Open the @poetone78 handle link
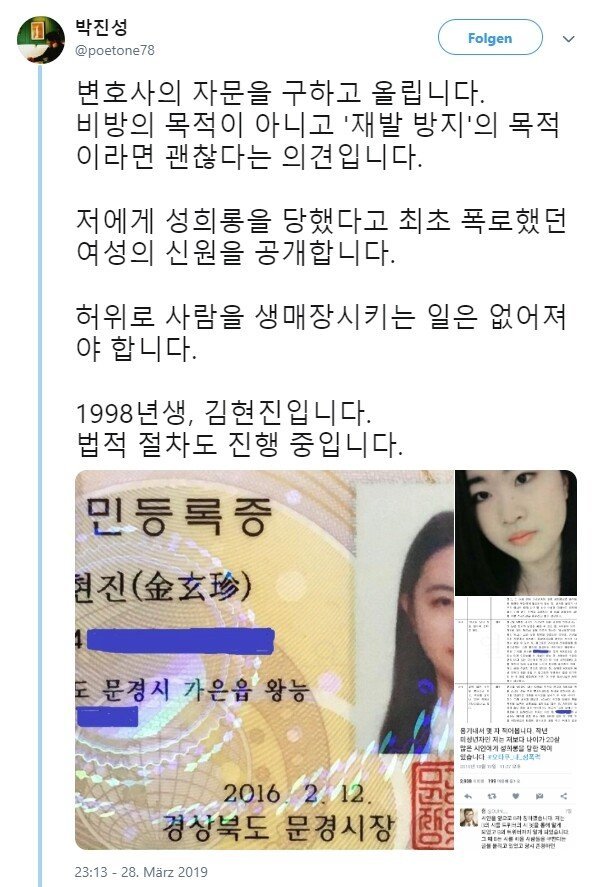Screen dimensions: 602x887 click(115, 50)
